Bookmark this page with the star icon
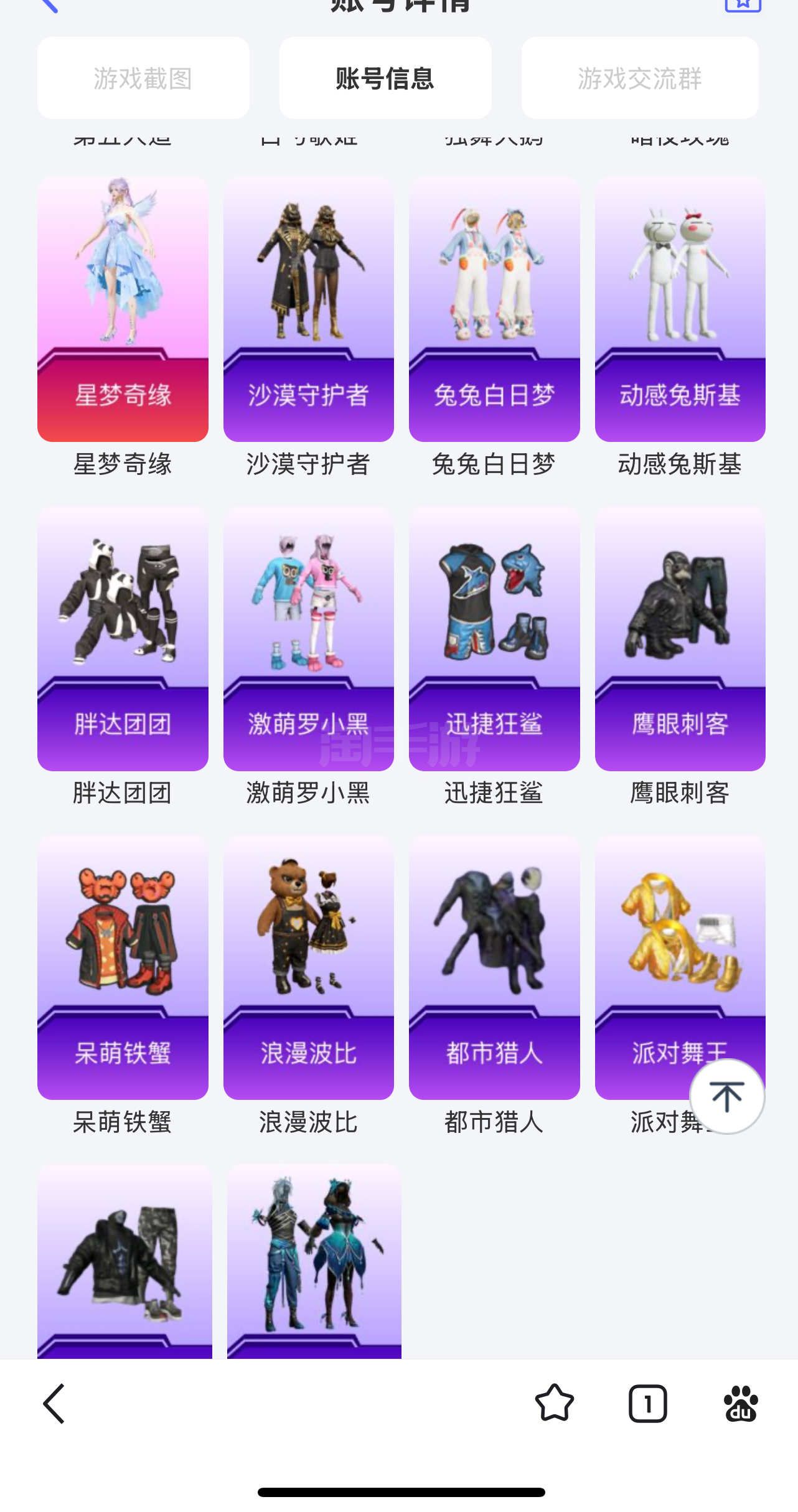 (x=554, y=1403)
